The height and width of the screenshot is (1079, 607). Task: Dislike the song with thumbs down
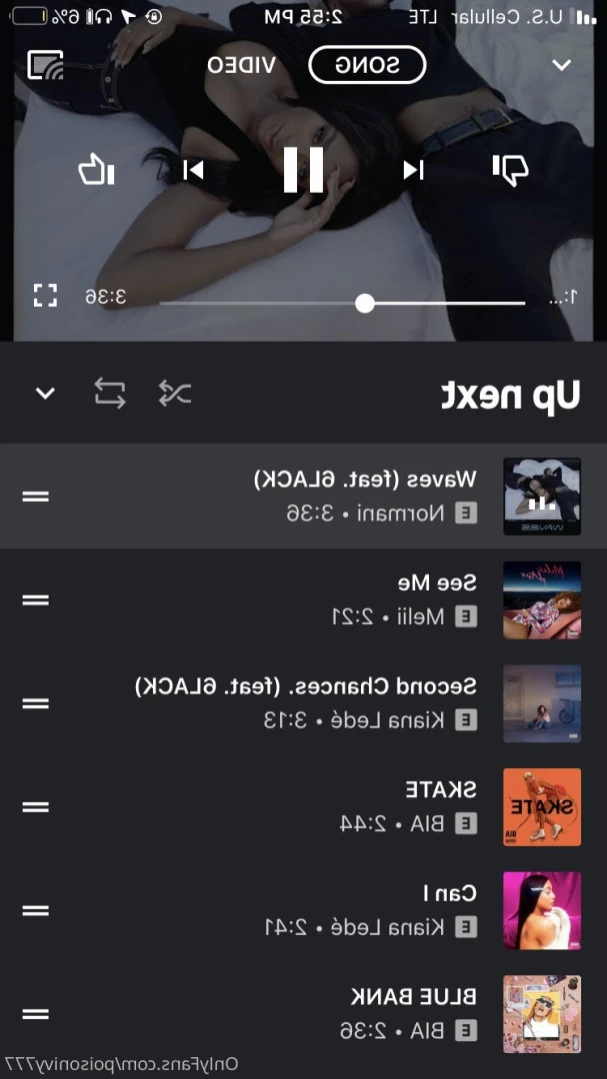pos(510,169)
